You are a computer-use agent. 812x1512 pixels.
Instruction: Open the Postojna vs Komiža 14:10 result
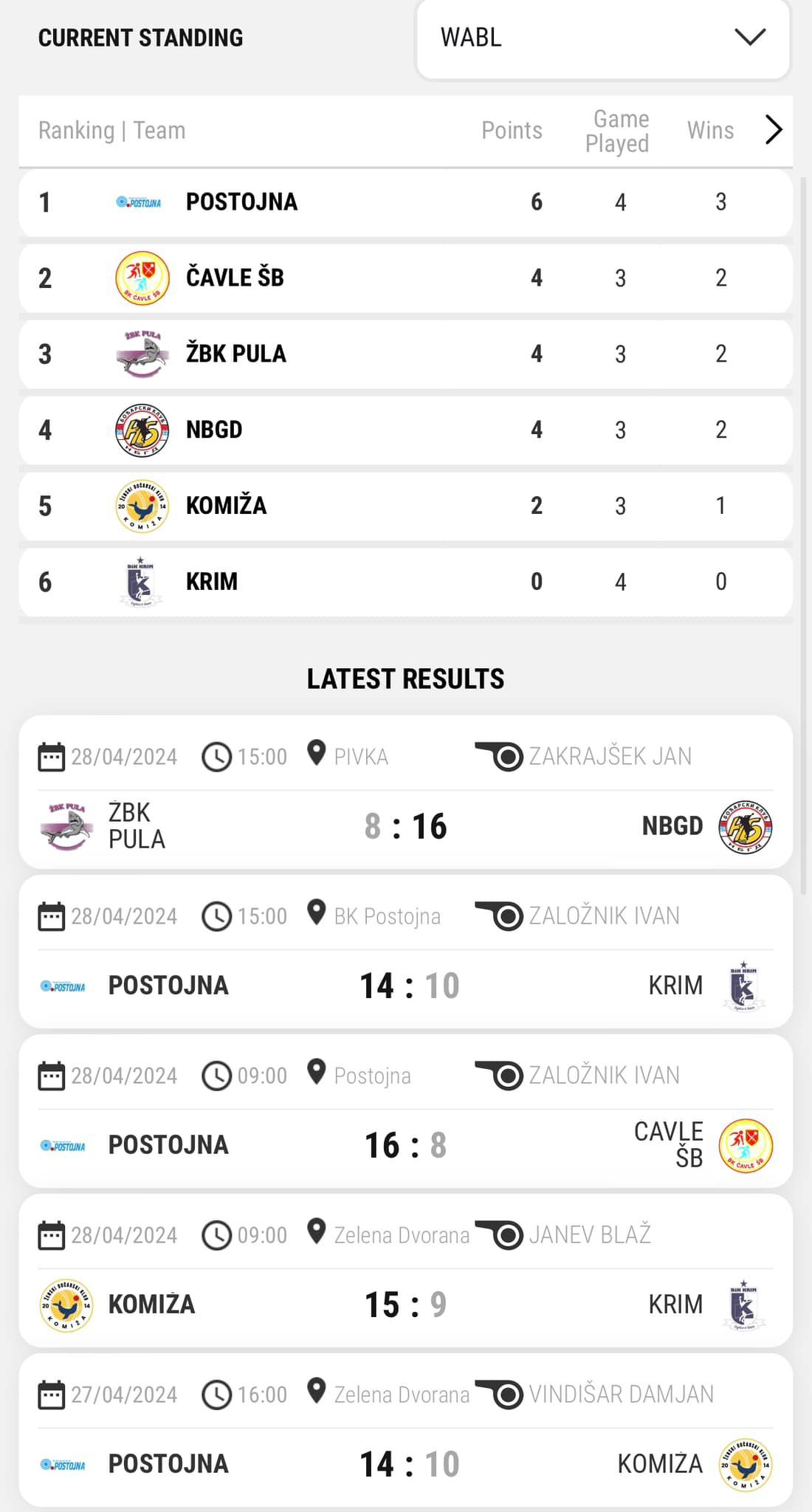(x=405, y=1430)
